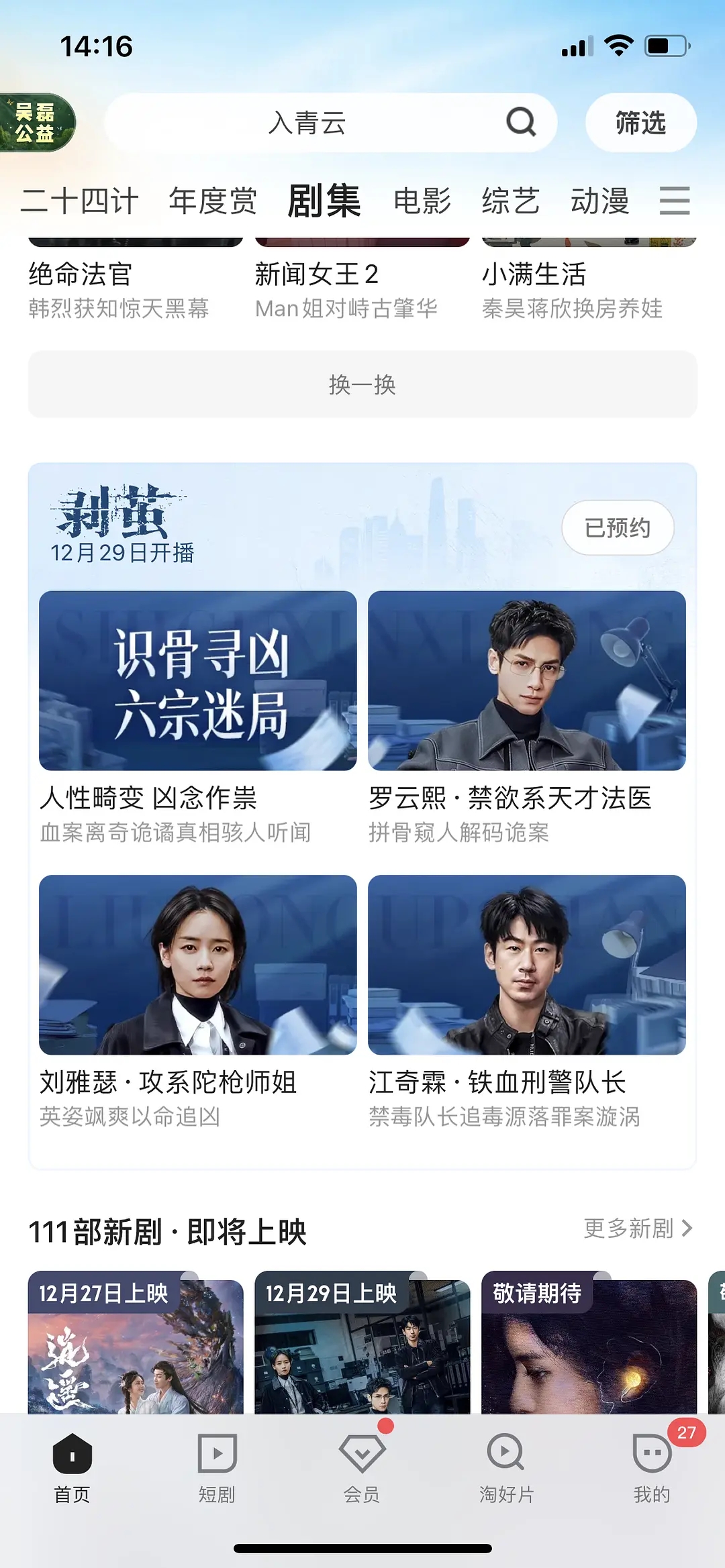Open the 筛选 filter button
Viewport: 725px width, 1568px height.
click(x=640, y=123)
